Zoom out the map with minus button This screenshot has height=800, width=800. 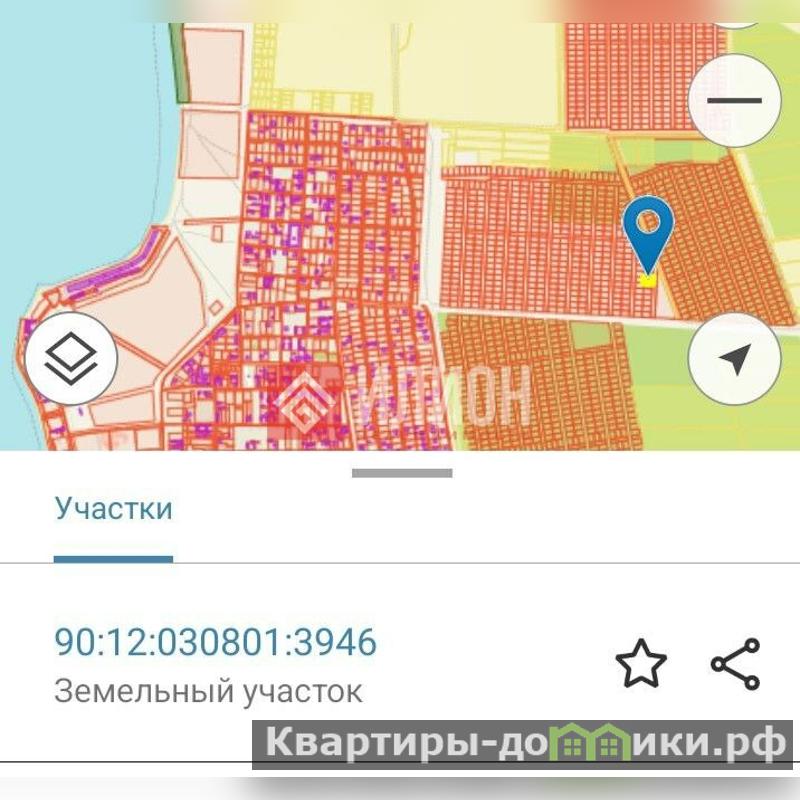coord(734,100)
